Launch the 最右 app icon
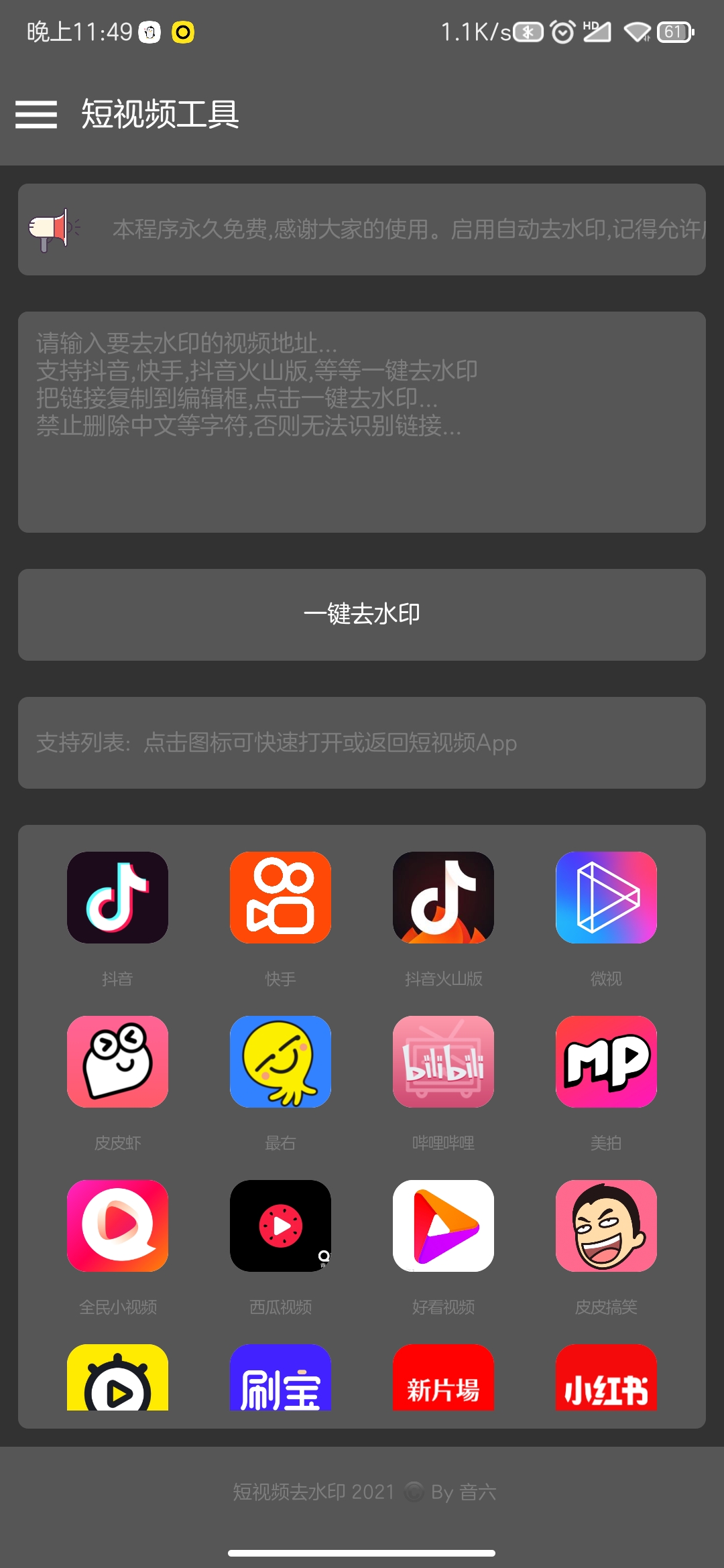This screenshot has height=1568, width=724. 280,1062
